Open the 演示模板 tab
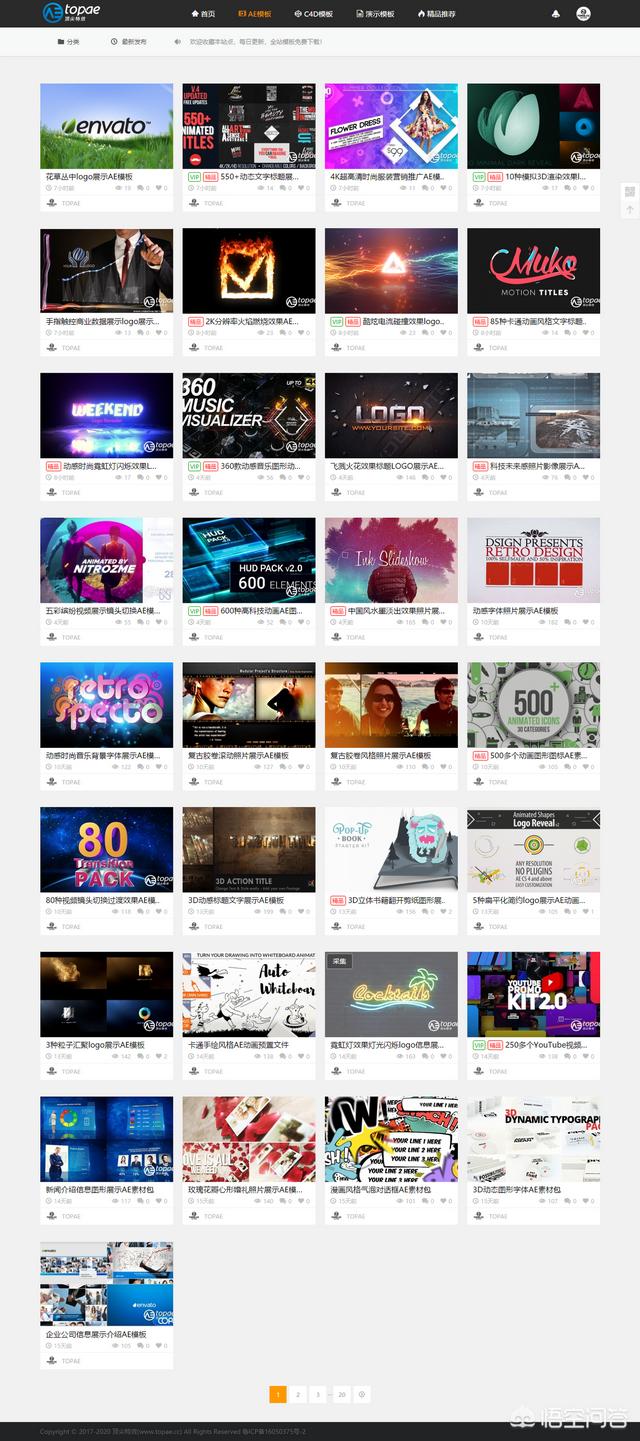Screen dimensions: 640x1441 click(374, 14)
